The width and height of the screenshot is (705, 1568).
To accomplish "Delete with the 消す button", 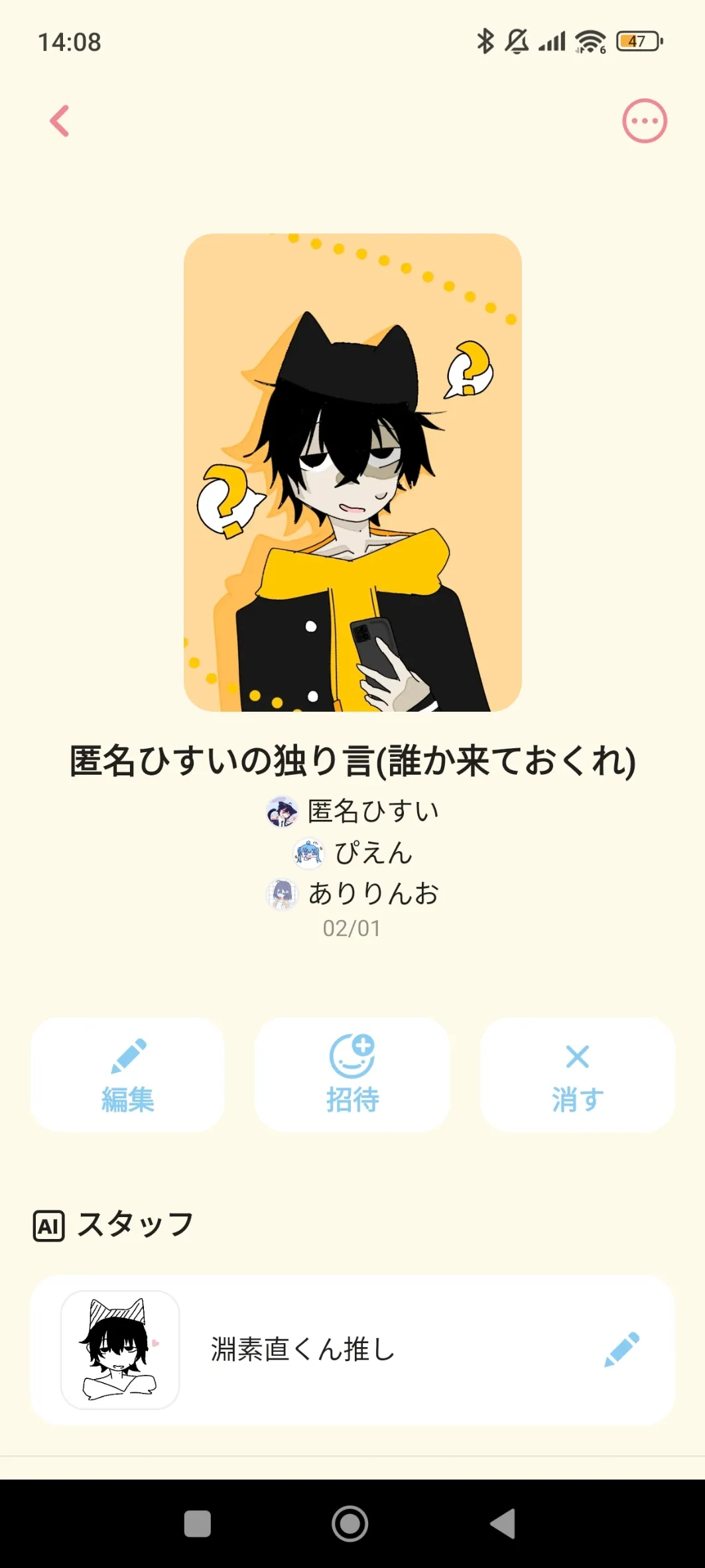I will (x=577, y=1075).
